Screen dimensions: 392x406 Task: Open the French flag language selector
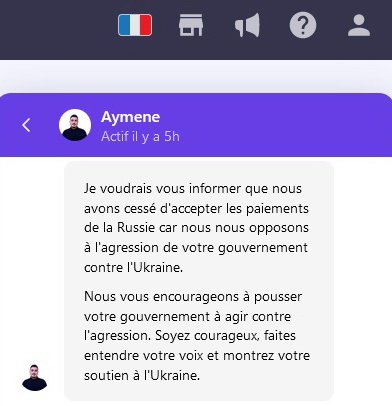click(x=135, y=25)
